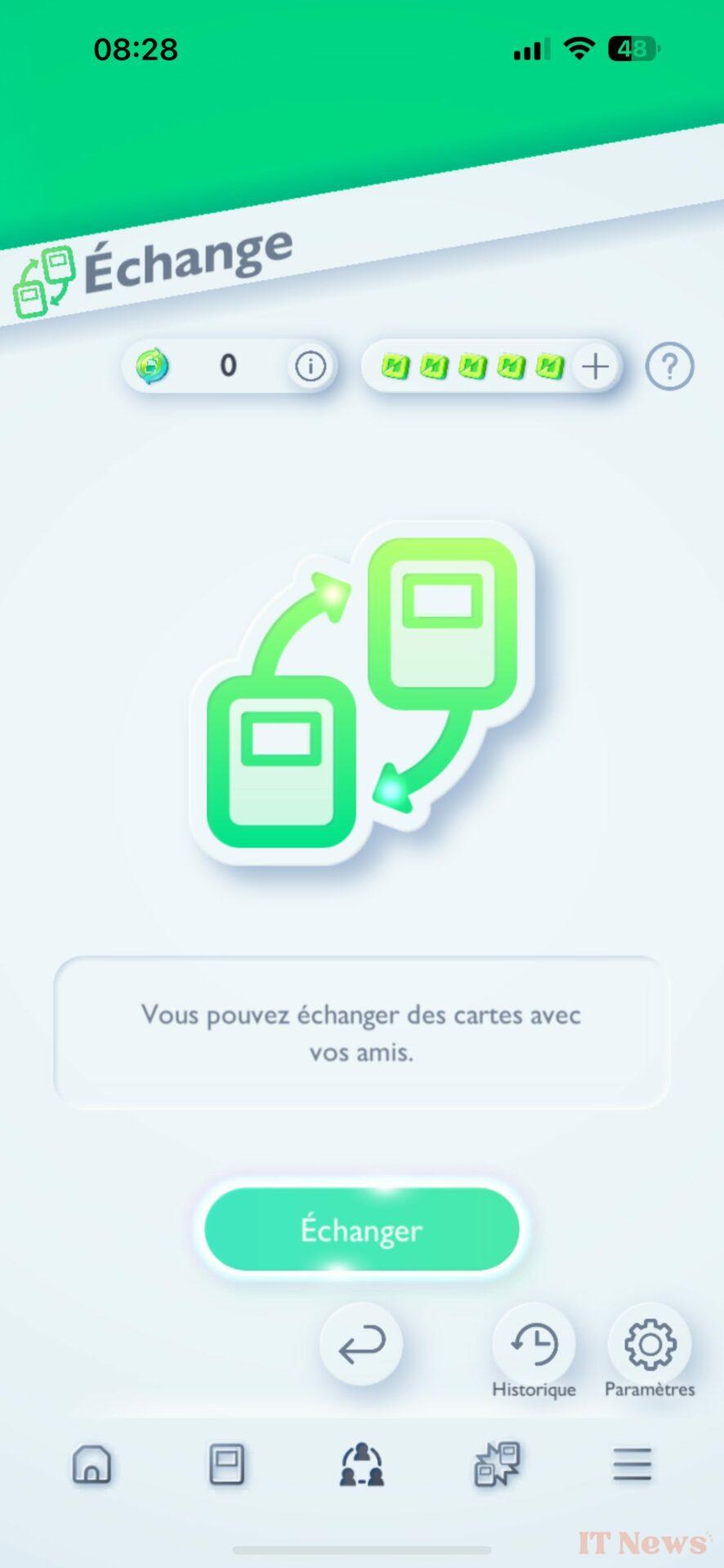Open trade token info icon

311,367
